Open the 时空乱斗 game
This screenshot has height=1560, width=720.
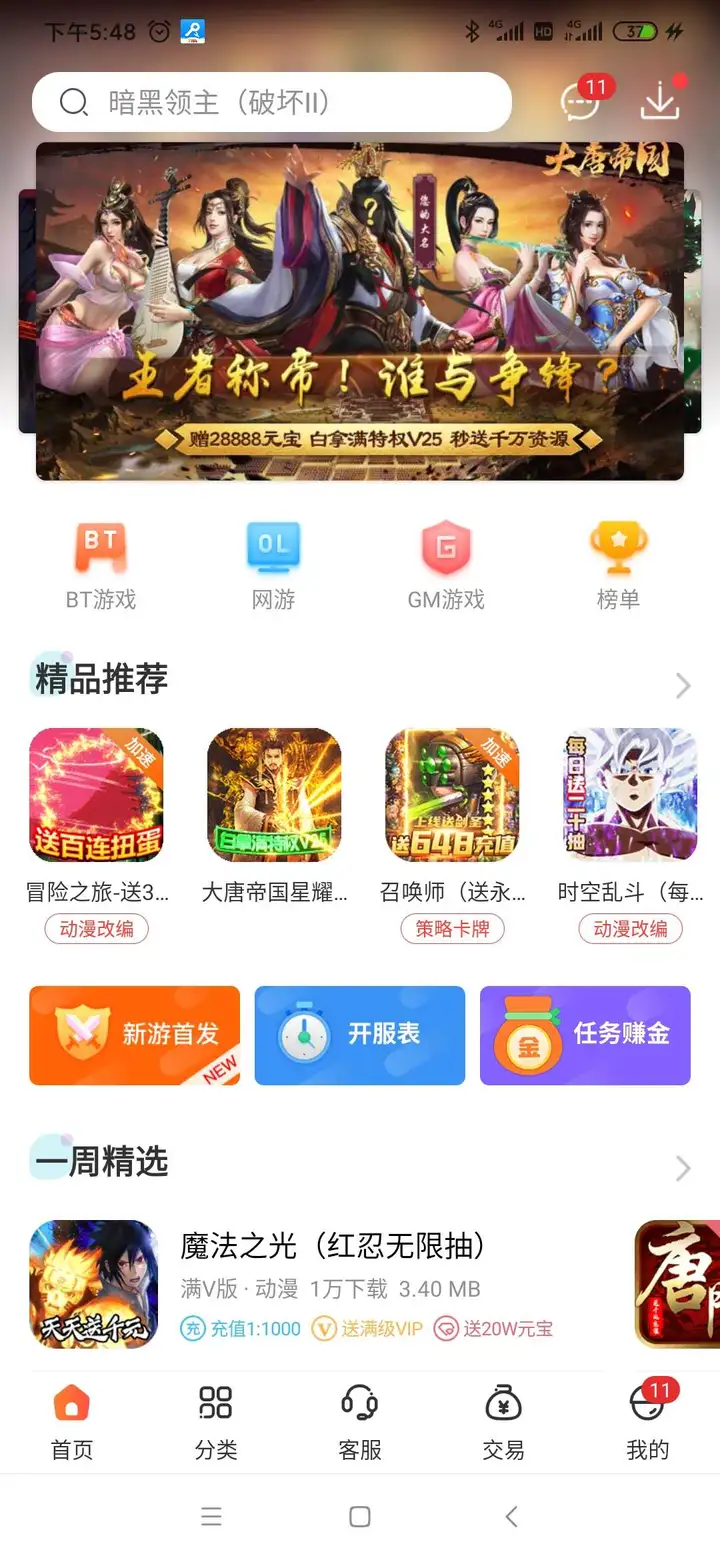click(630, 795)
